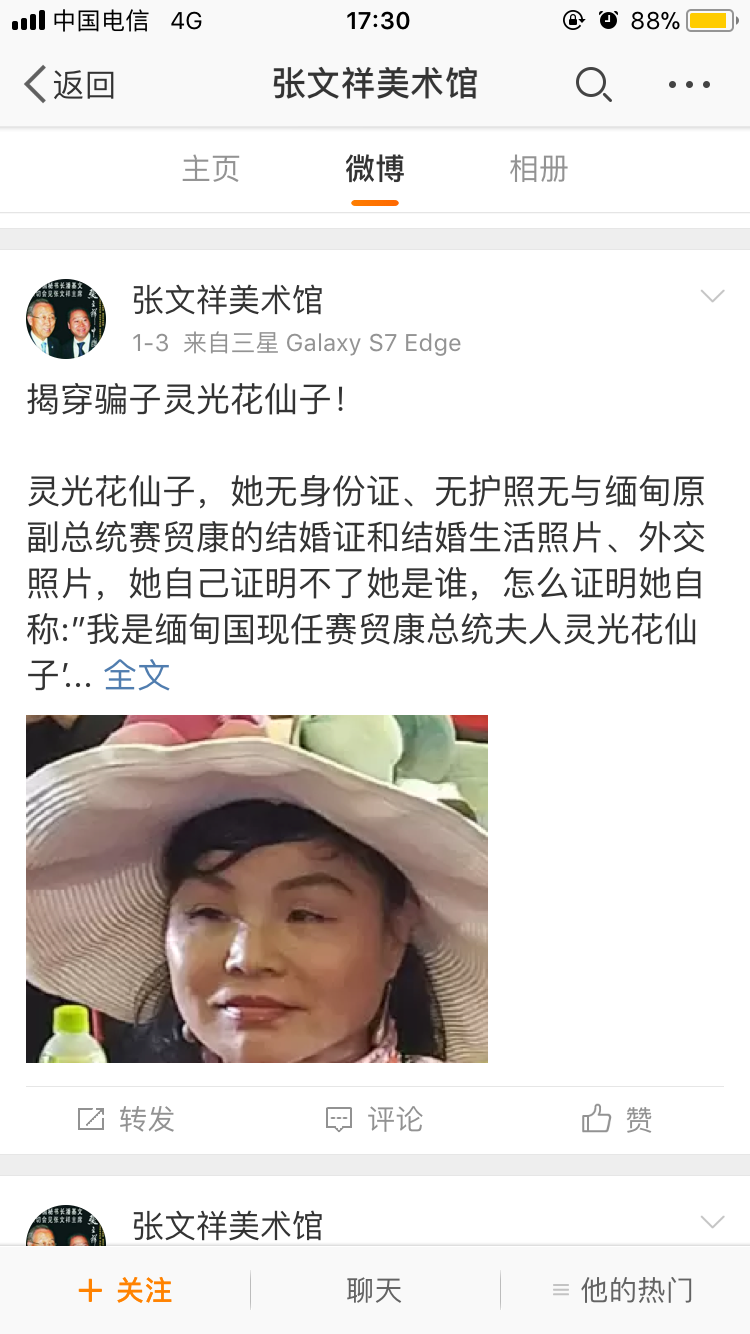Image resolution: width=750 pixels, height=1334 pixels.
Task: Expand the first post's dropdown chevron
Action: click(x=712, y=296)
